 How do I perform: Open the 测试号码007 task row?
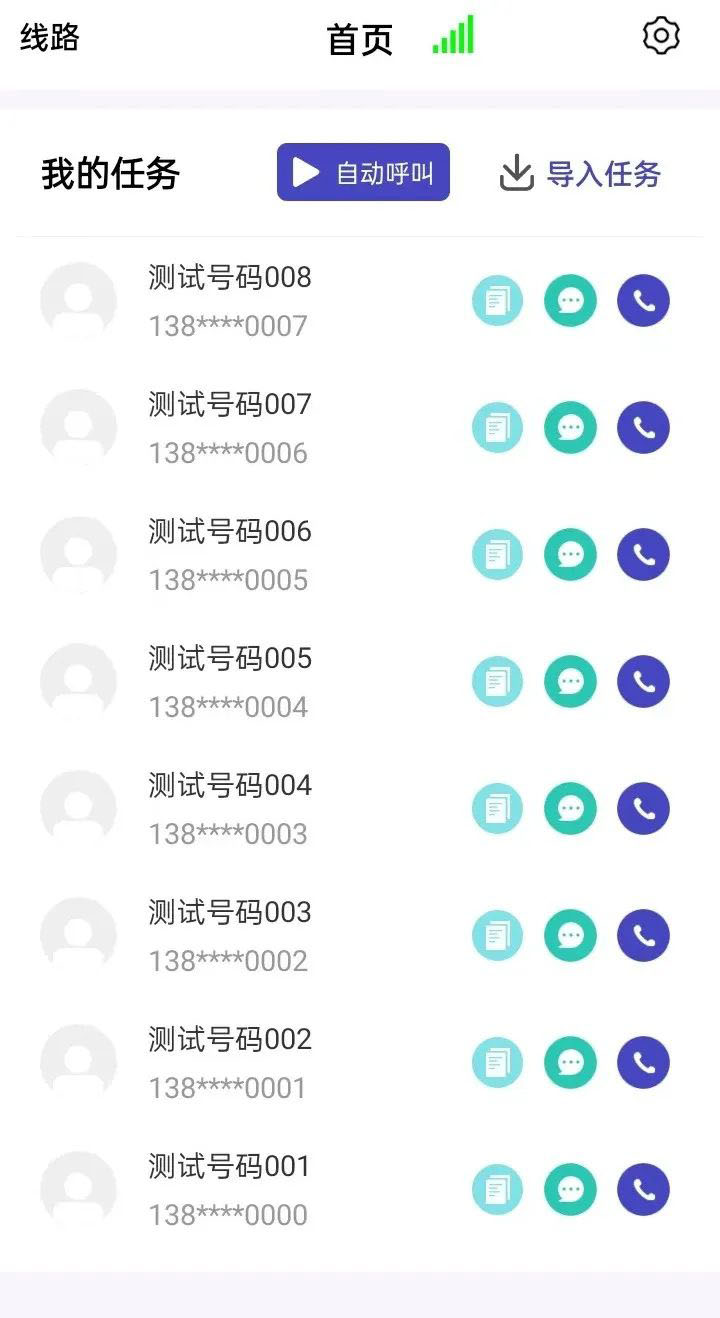360,428
